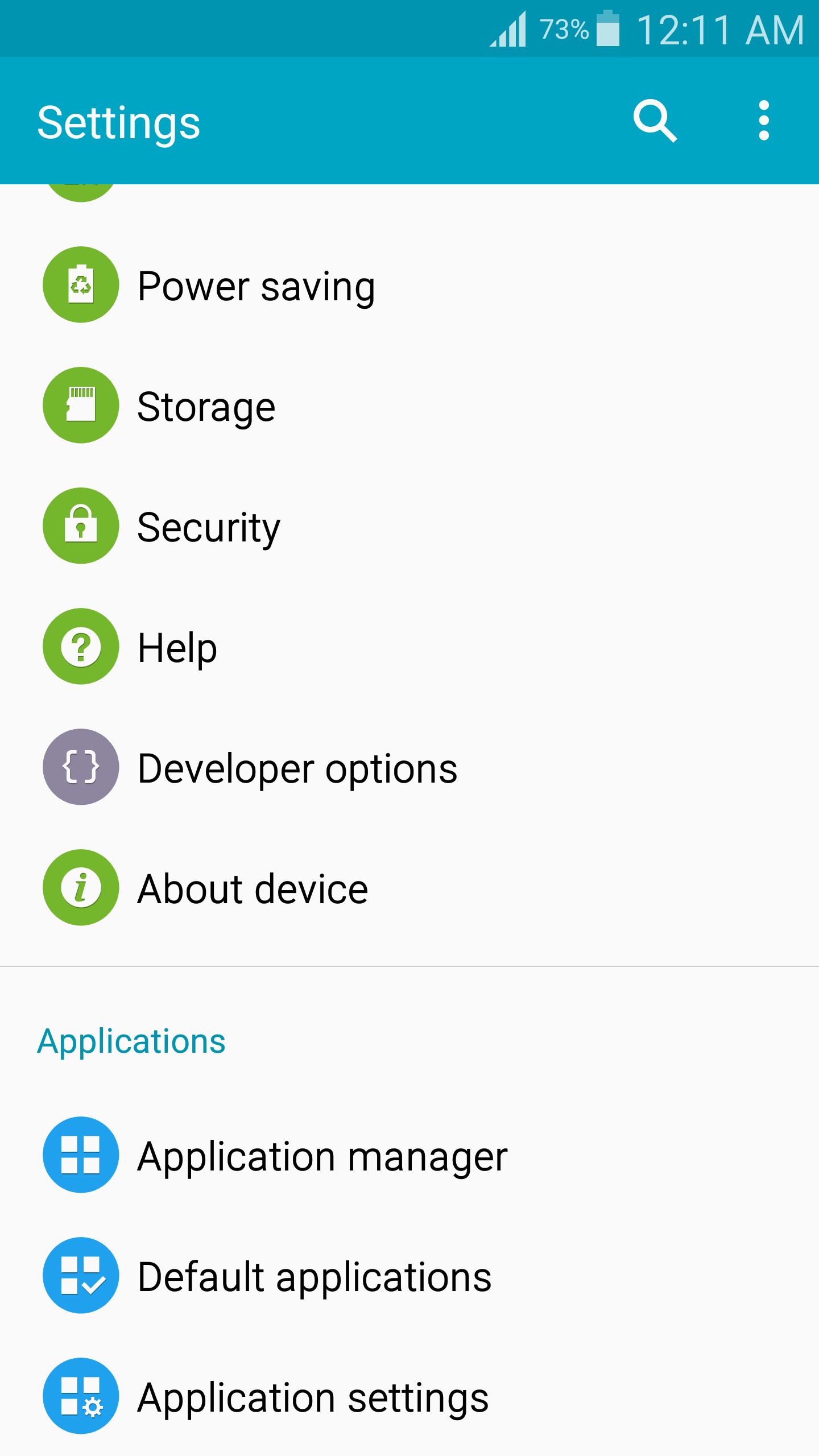819x1456 pixels.
Task: Open the Security settings row
Action: [x=209, y=527]
